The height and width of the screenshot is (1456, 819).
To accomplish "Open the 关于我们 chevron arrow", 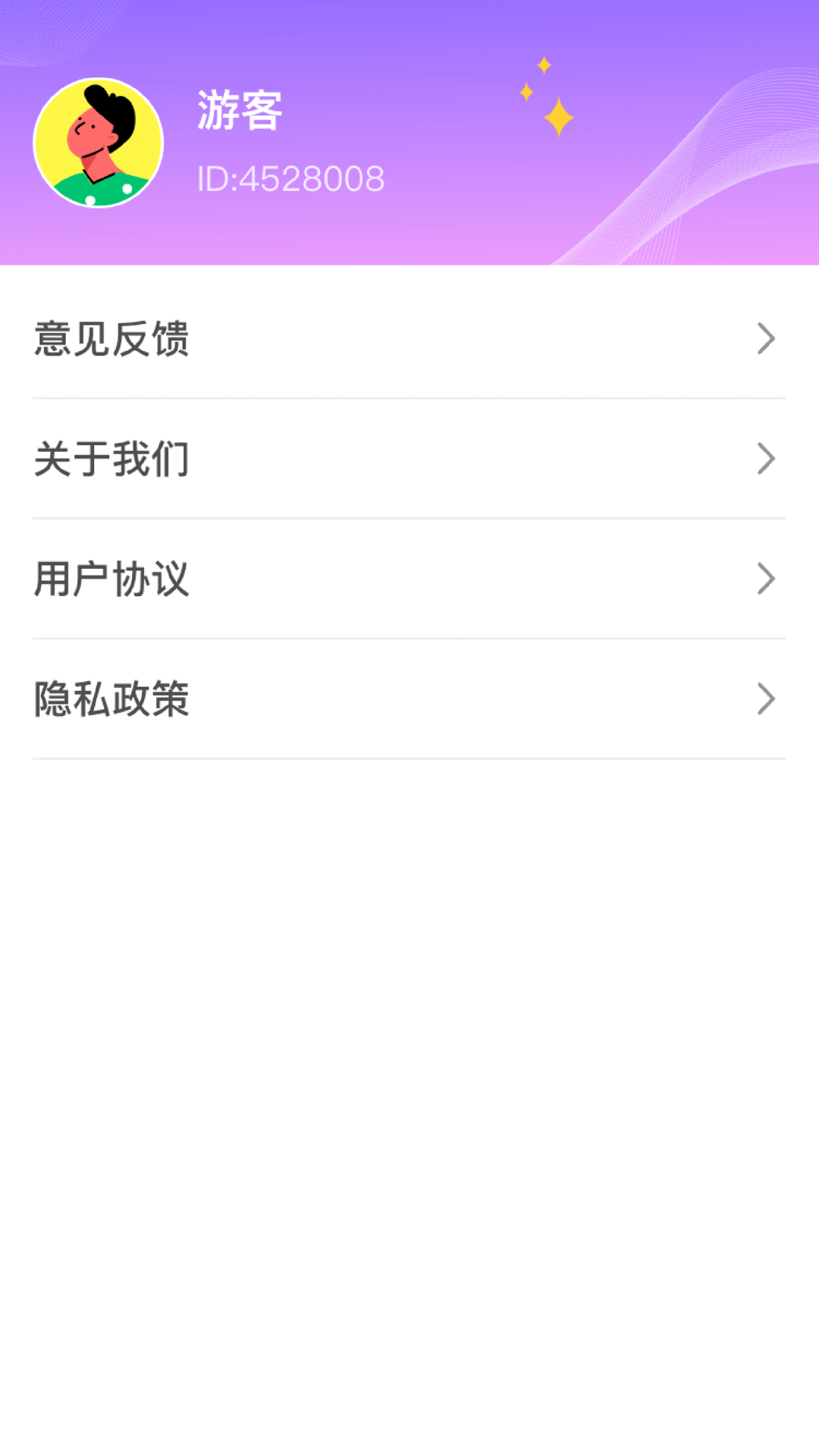I will coord(767,459).
